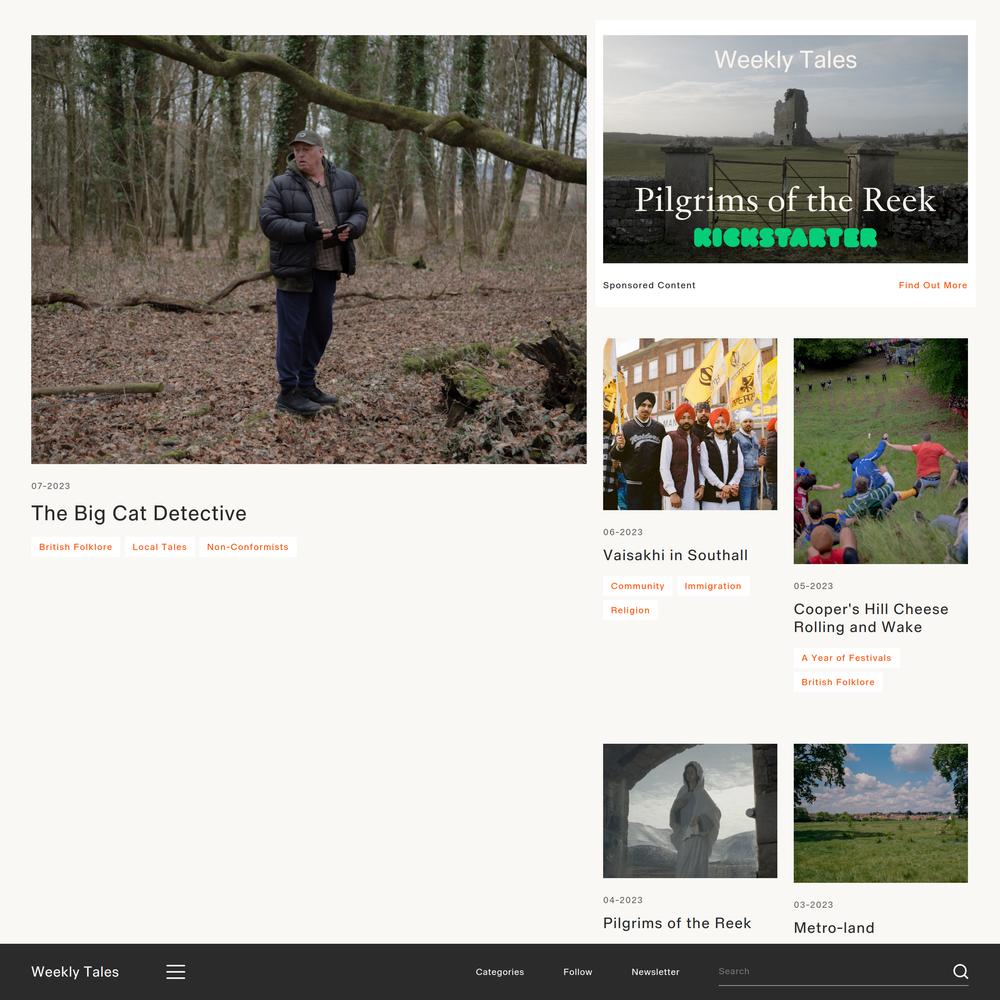
Task: Select the Local Tales tag
Action: click(159, 547)
